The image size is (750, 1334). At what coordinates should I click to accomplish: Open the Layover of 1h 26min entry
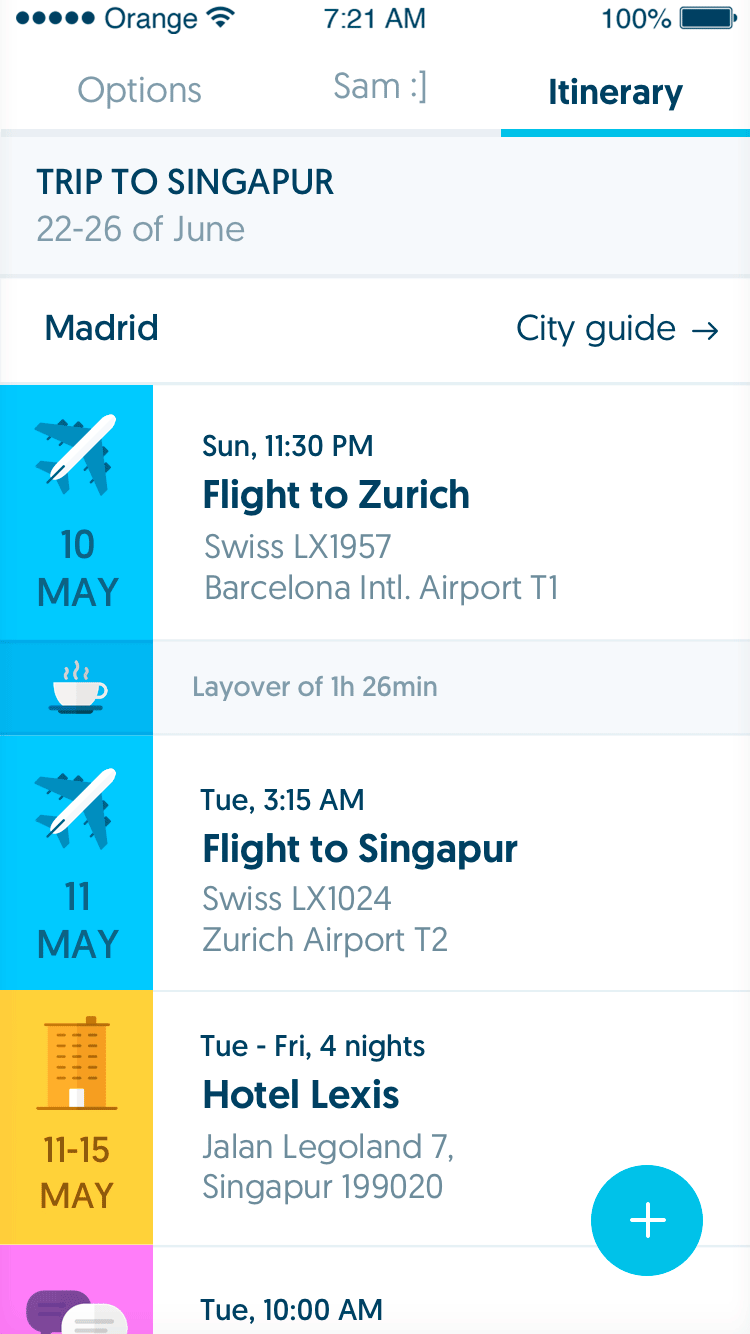click(315, 686)
